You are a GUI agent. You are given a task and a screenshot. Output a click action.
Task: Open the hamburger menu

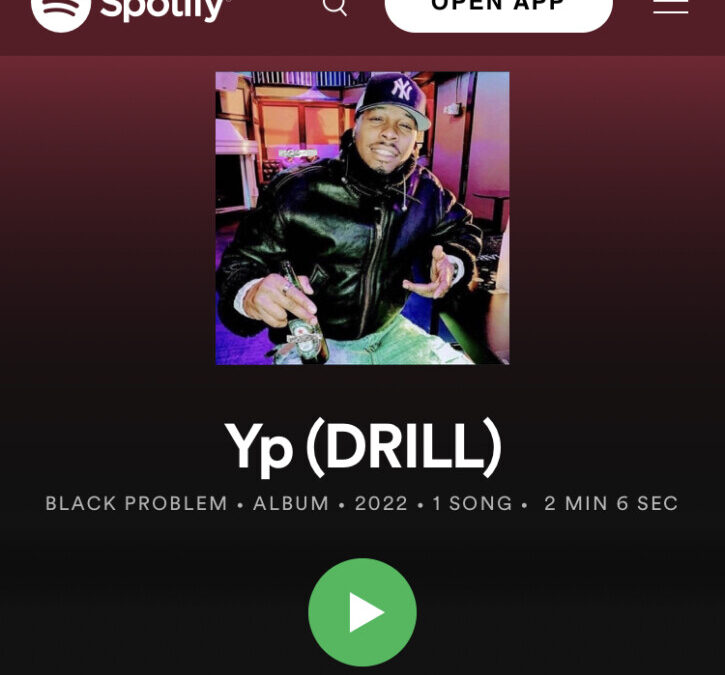tap(670, 6)
